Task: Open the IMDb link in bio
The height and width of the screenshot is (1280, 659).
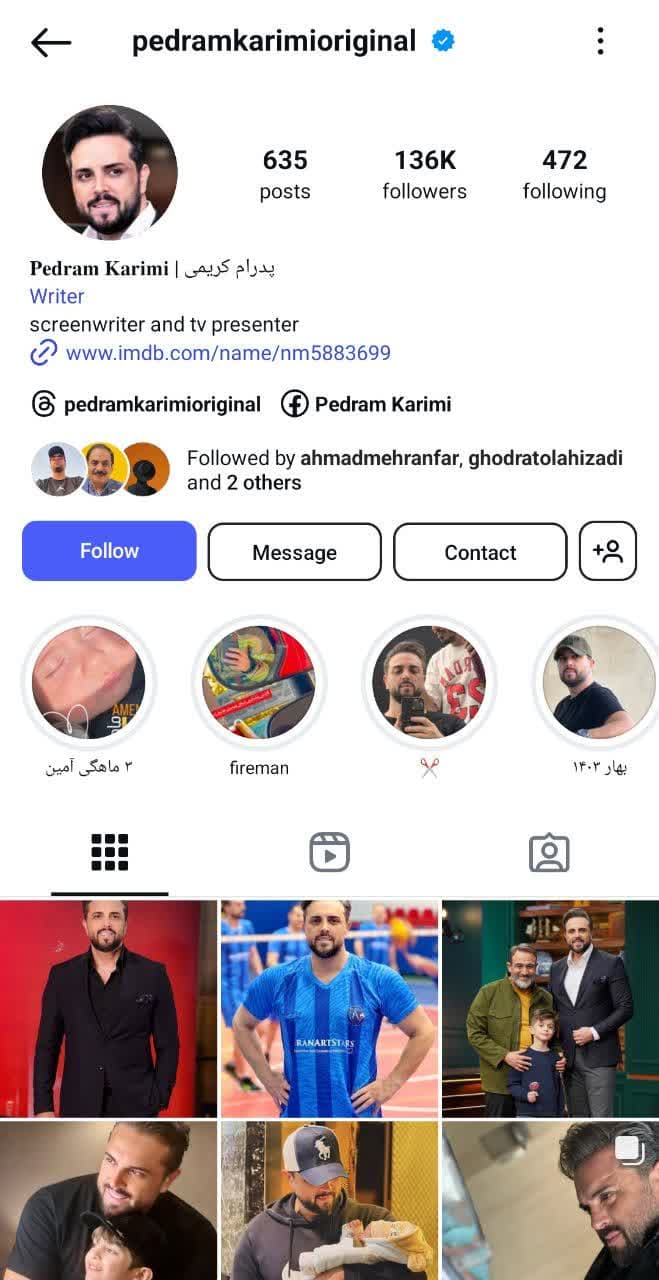Action: point(227,353)
